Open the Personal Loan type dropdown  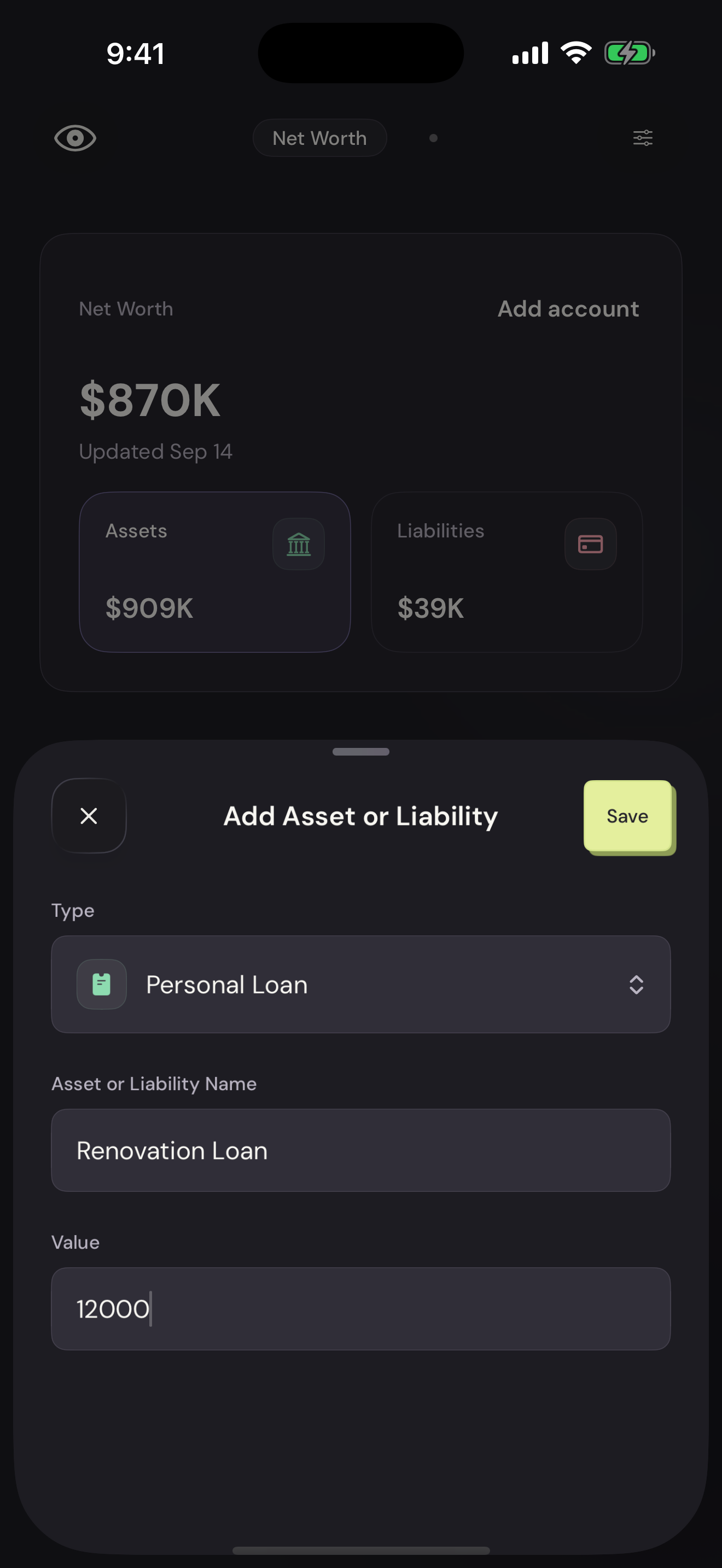[361, 984]
